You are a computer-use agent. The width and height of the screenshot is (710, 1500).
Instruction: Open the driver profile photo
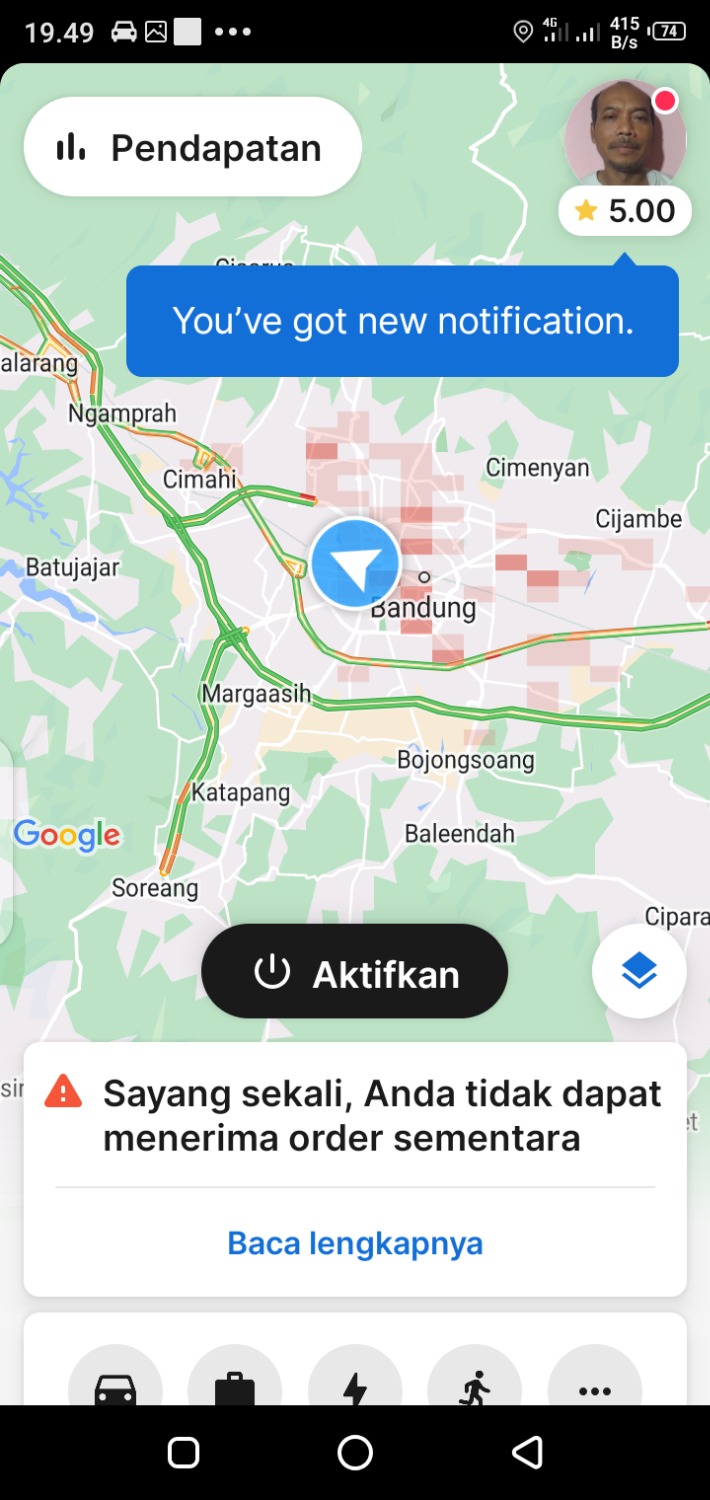(625, 135)
